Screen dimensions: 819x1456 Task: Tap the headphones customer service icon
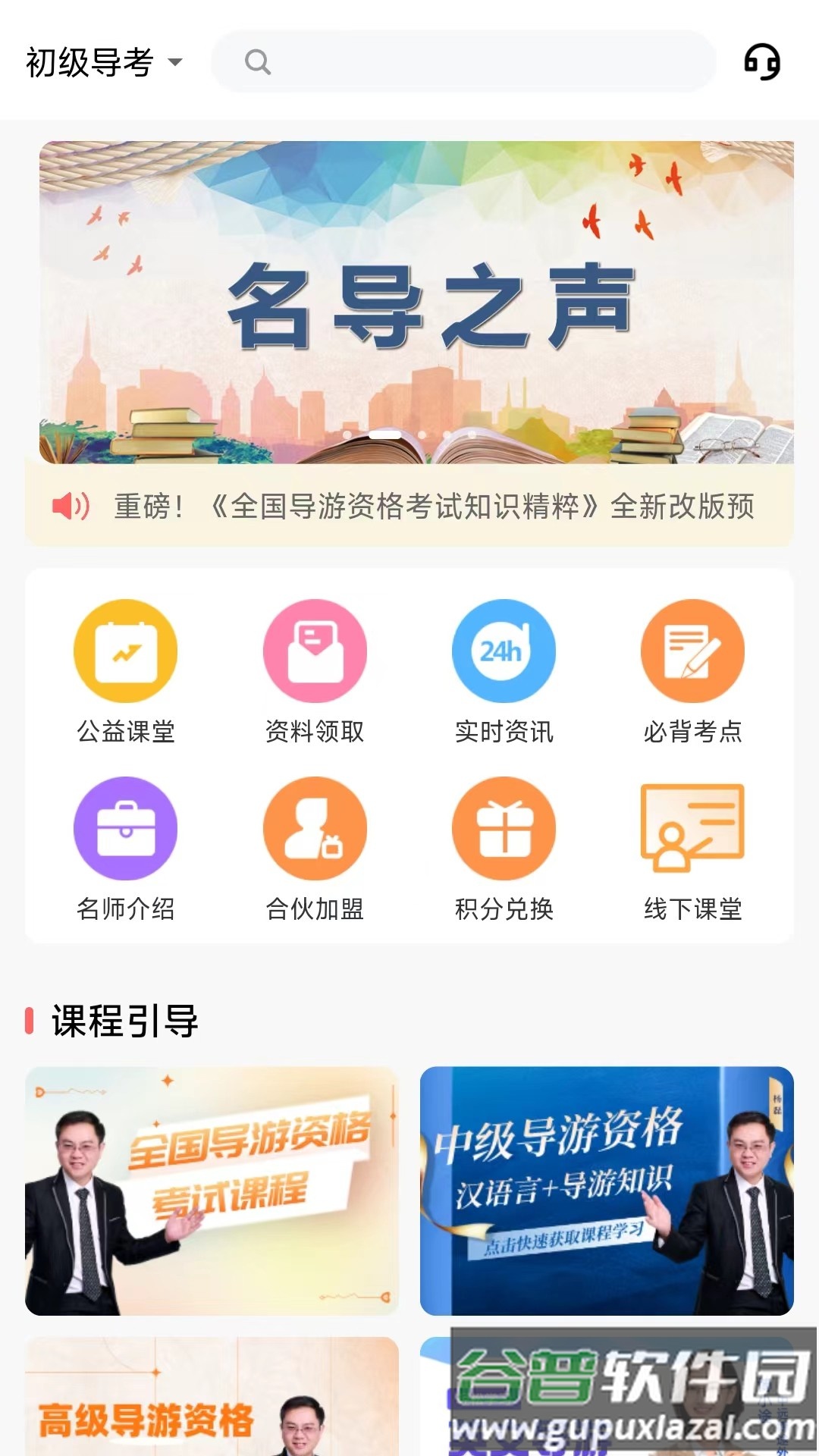763,62
